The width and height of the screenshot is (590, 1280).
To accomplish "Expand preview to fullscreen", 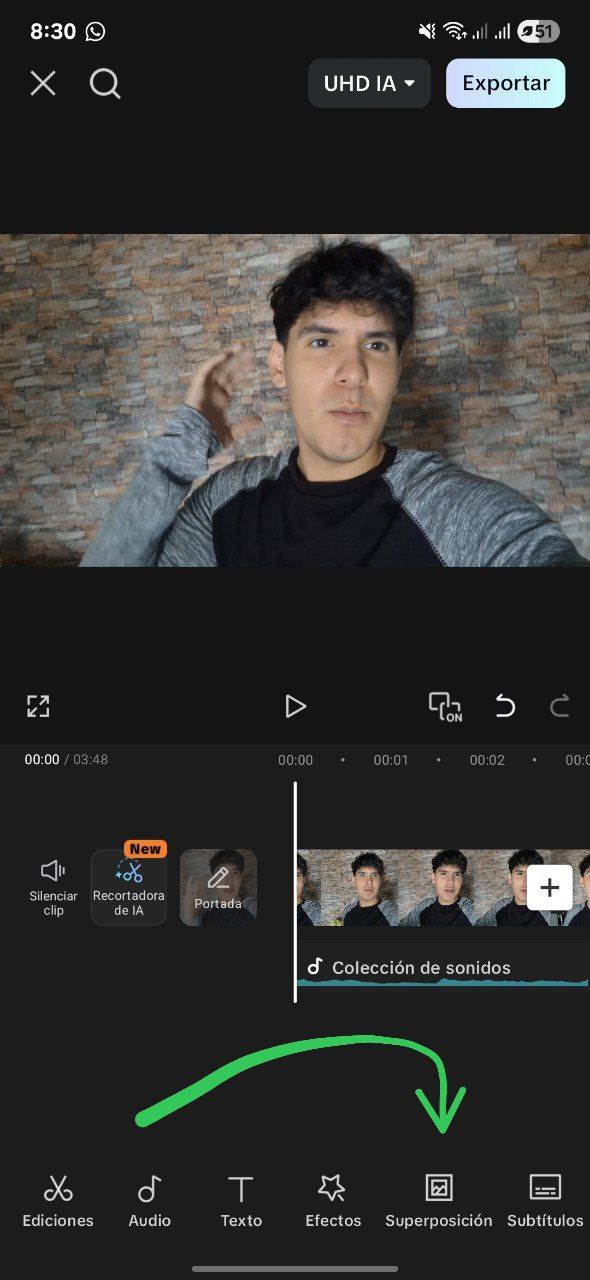I will pos(38,706).
